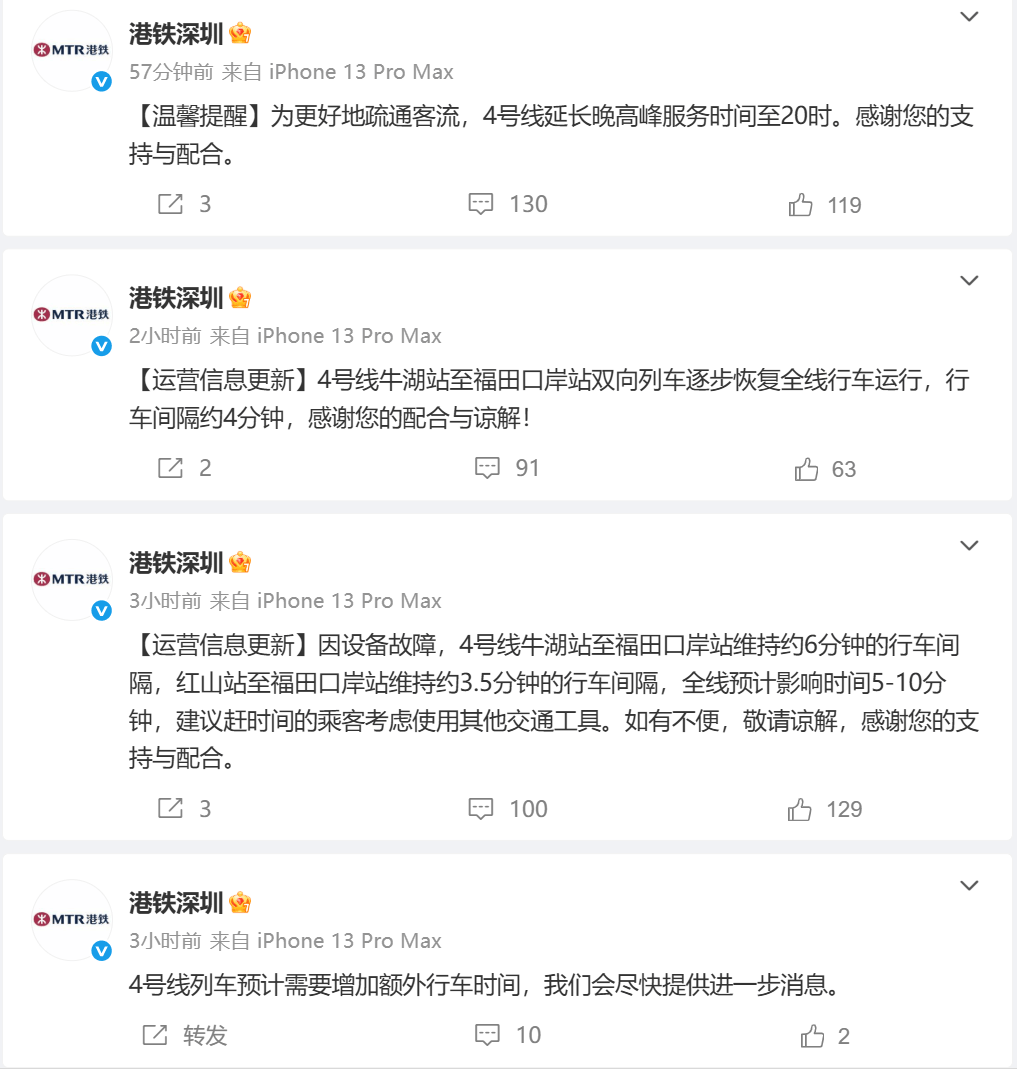The height and width of the screenshot is (1069, 1017).
Task: Click the thumbs-up icon showing 129 likes
Action: click(798, 808)
